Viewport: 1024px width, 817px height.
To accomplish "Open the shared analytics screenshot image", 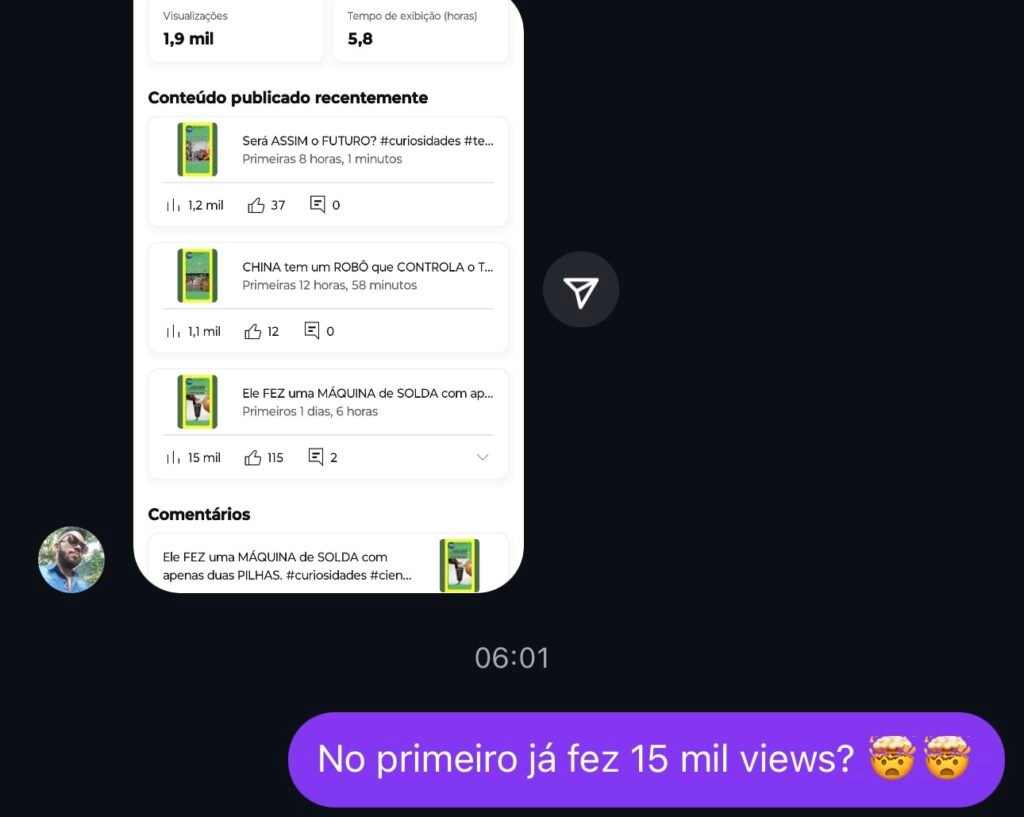I will [x=328, y=300].
